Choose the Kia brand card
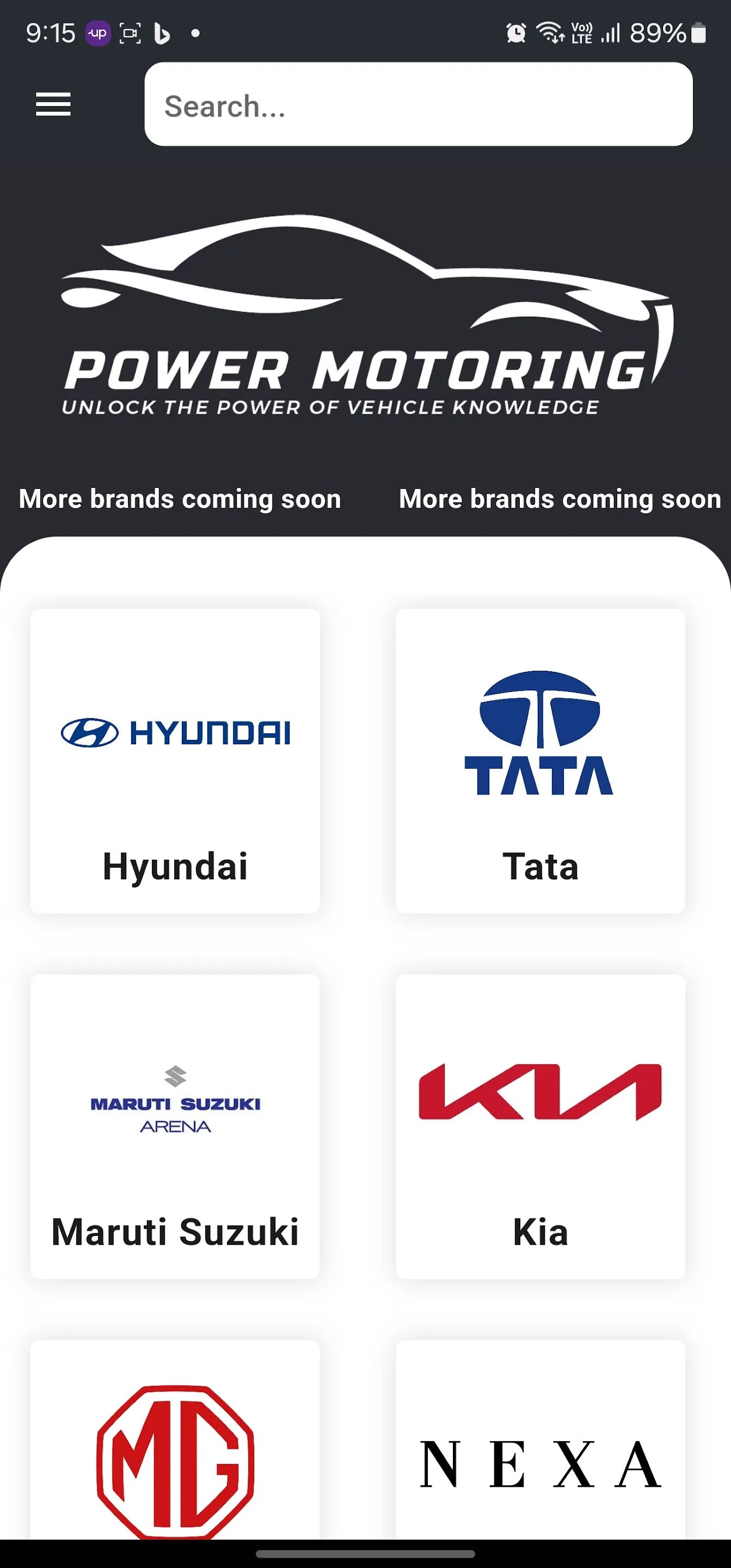 [540, 1126]
